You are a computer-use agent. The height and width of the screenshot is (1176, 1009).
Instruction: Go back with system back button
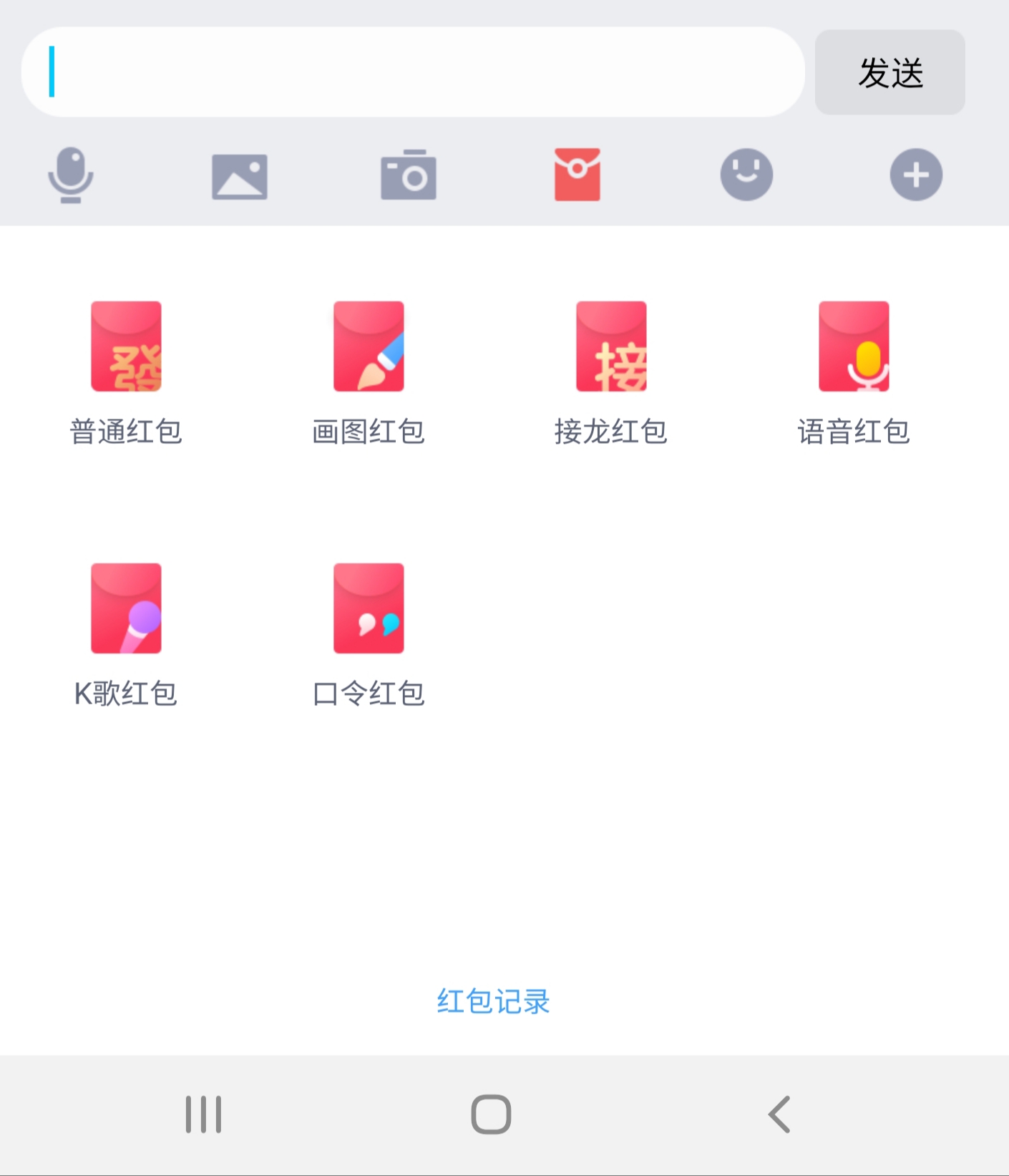[x=779, y=1114]
